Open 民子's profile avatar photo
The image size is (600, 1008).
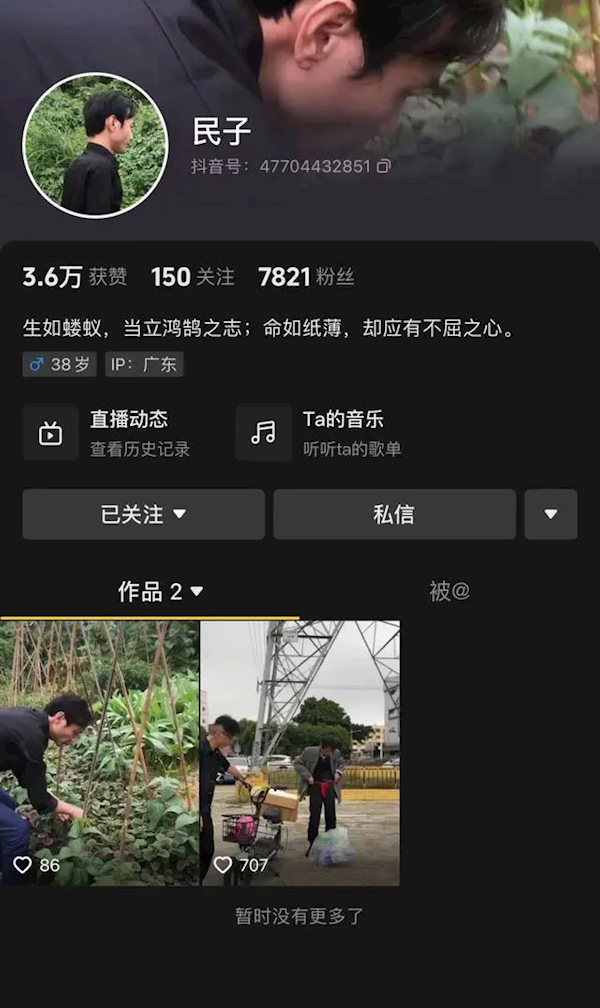(95, 145)
